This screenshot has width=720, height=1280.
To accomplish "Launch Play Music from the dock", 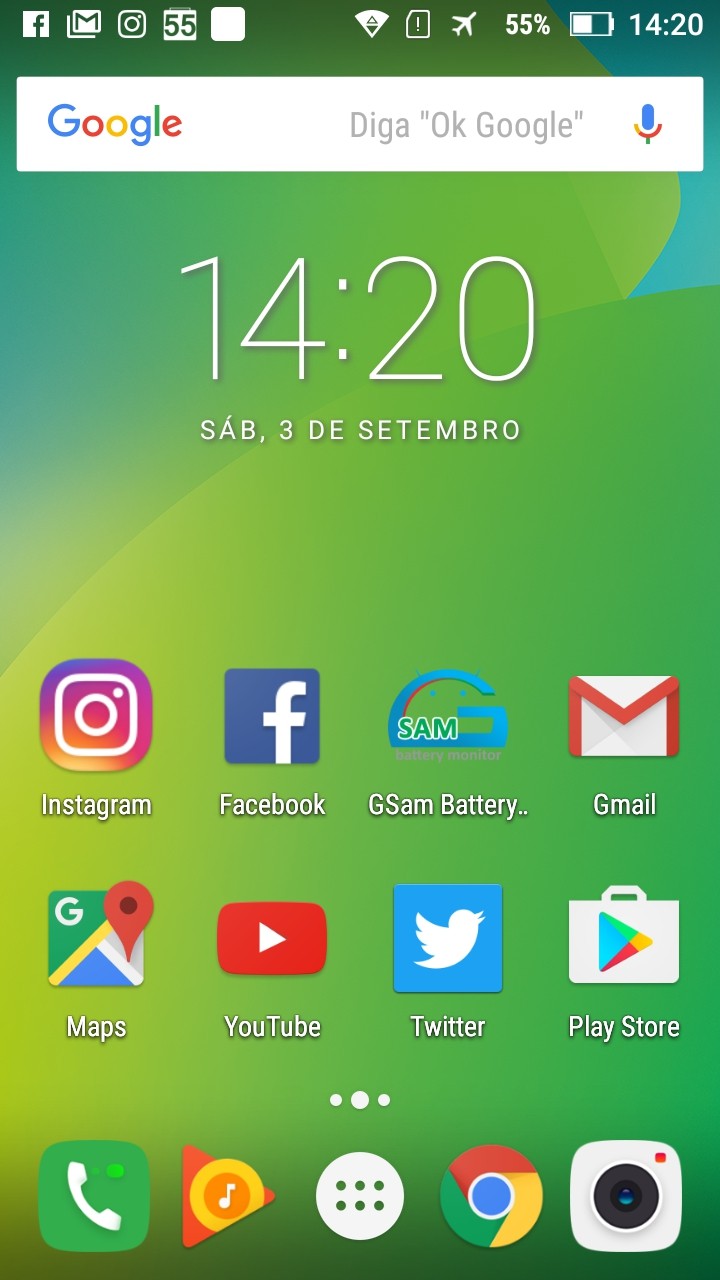I will [226, 1196].
